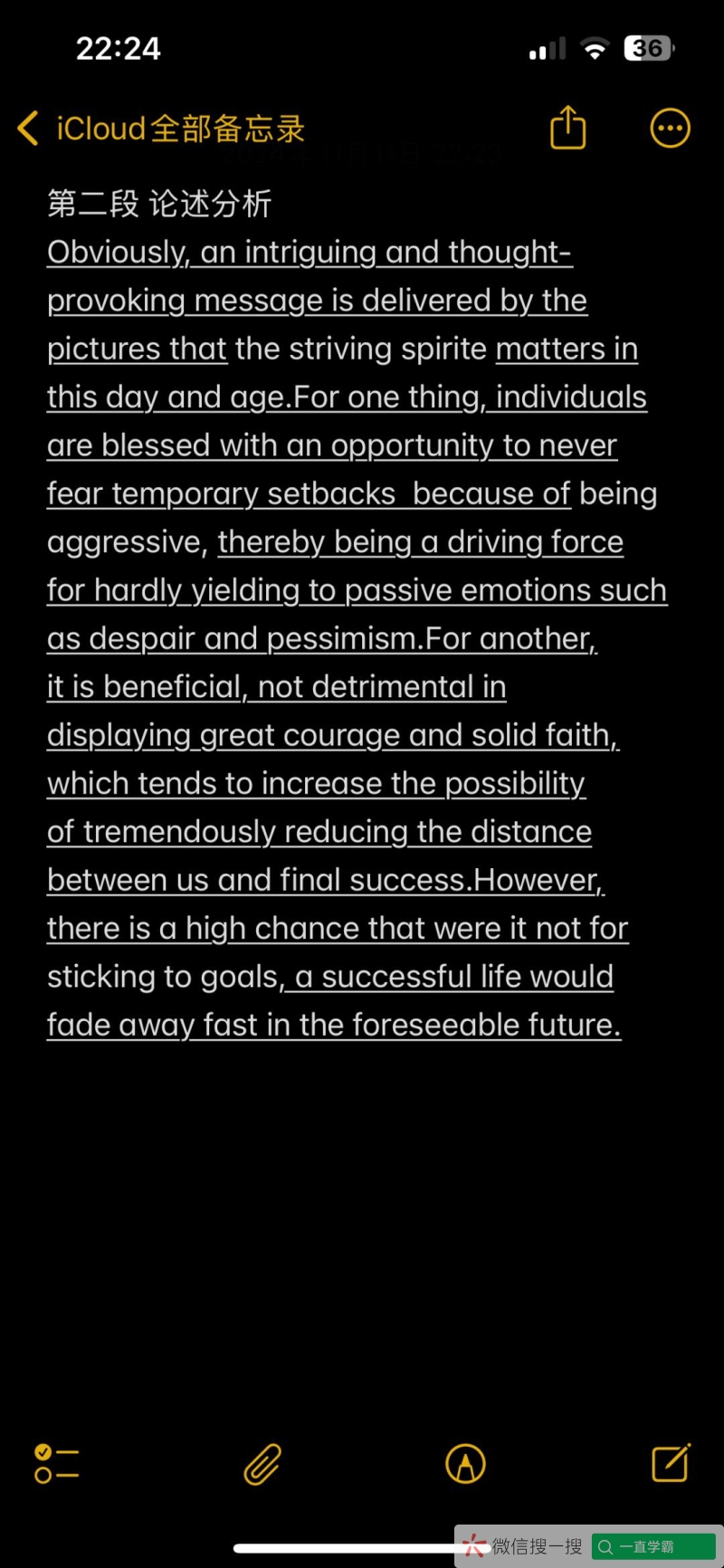Open the more options menu
This screenshot has width=724, height=1568.
tap(670, 129)
